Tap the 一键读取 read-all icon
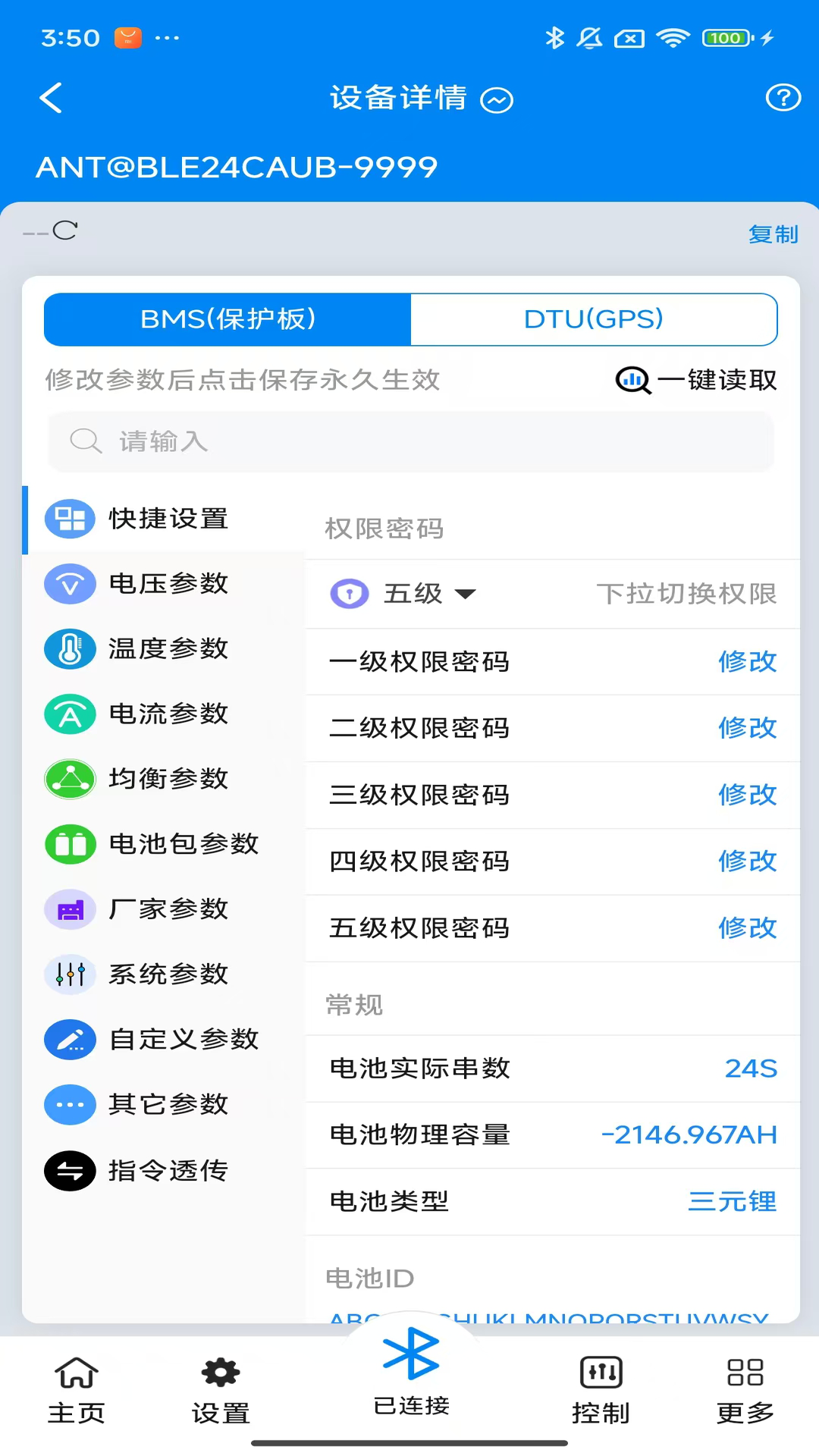Screen dimensions: 819x1456 coord(632,381)
